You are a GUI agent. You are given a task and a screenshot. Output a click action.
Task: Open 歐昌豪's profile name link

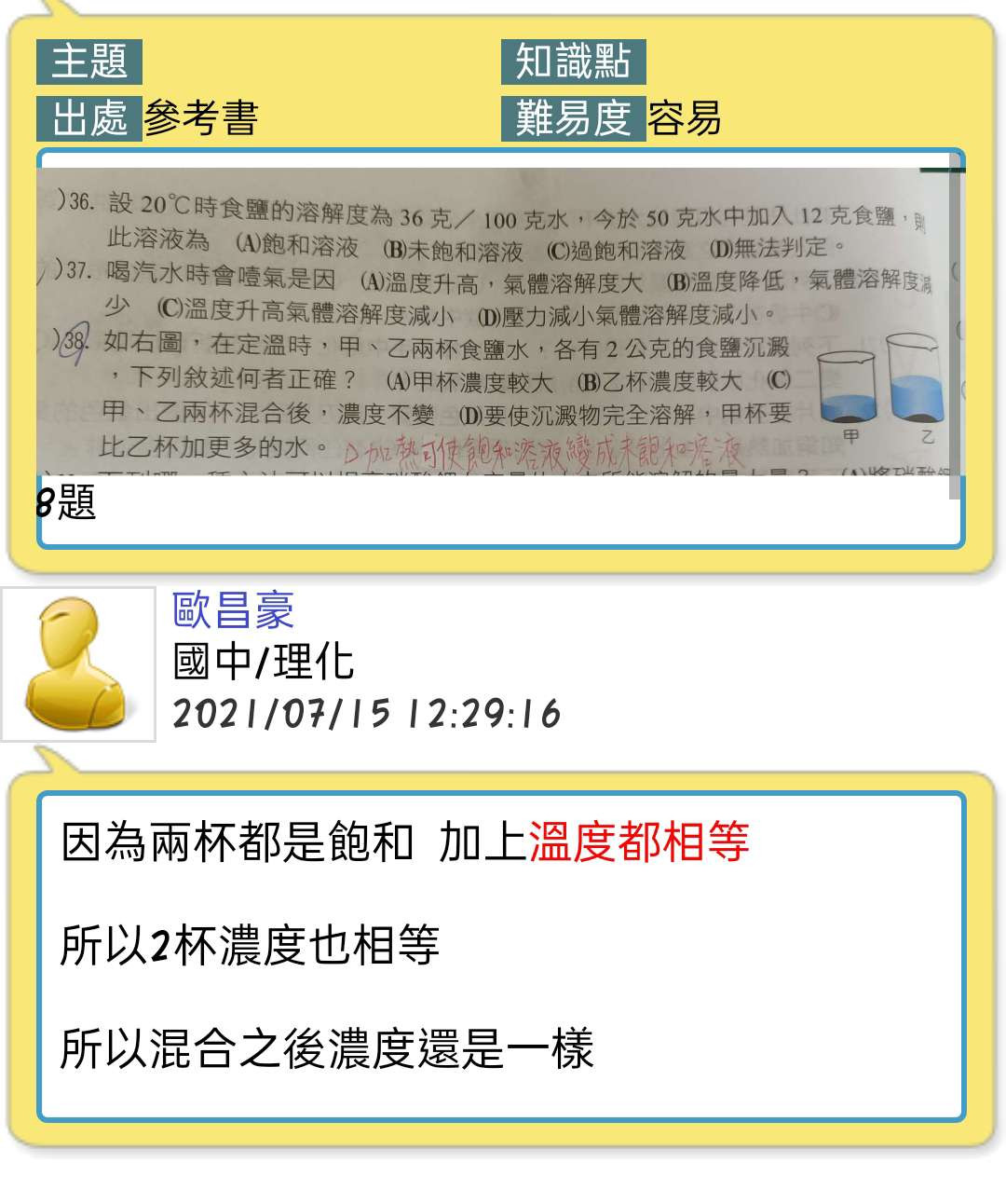click(x=233, y=611)
